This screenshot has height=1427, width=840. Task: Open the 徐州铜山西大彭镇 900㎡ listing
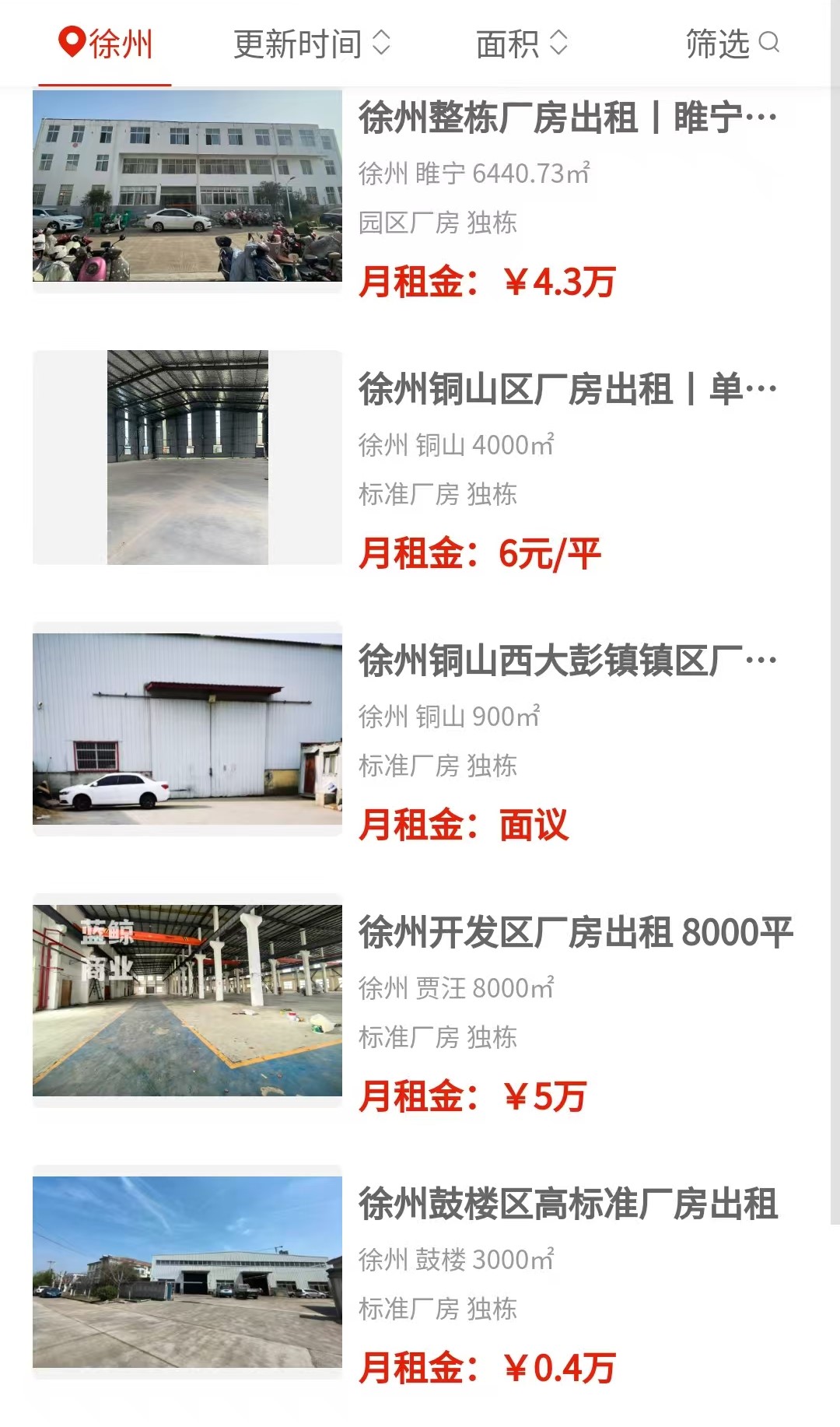[566, 661]
